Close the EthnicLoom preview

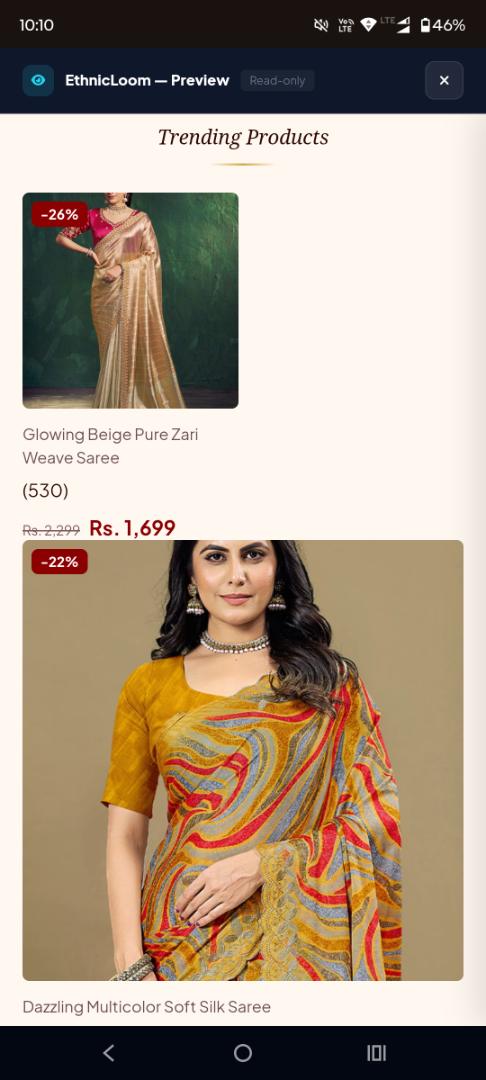(x=444, y=81)
